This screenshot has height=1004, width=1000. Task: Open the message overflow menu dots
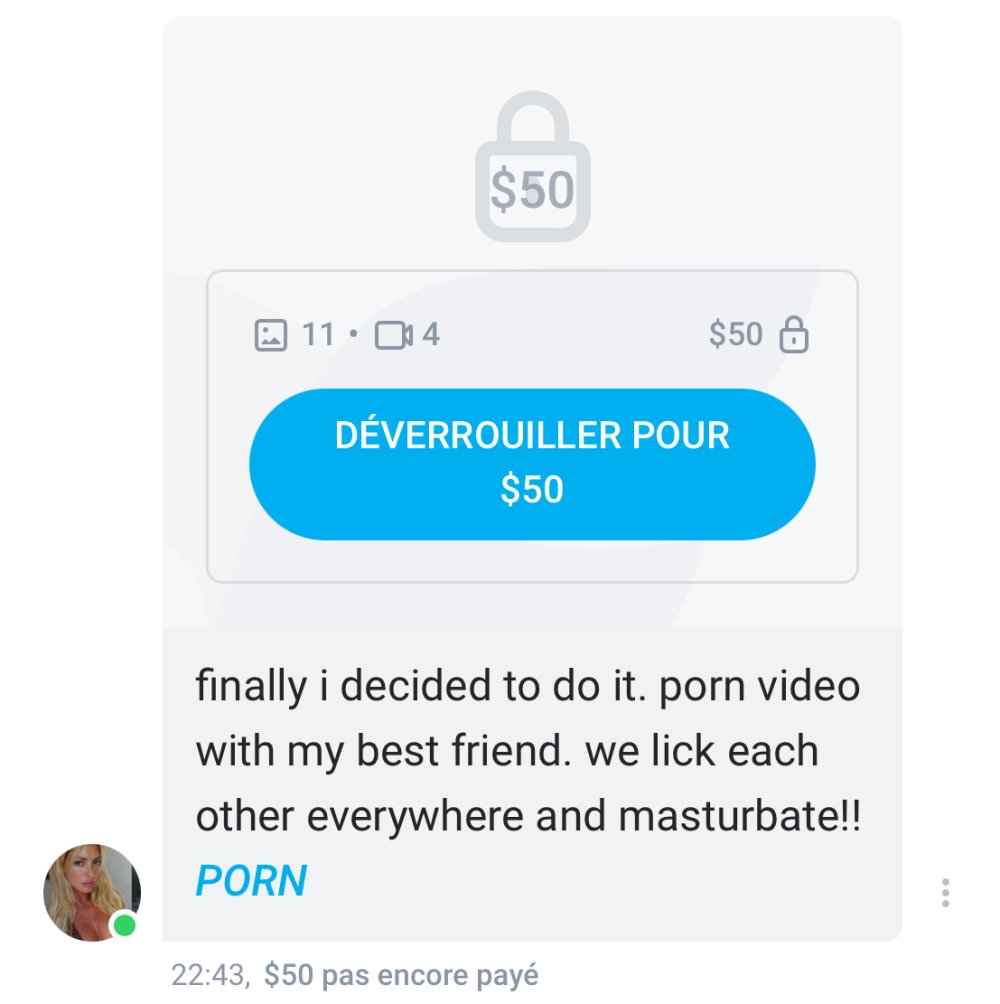coord(945,892)
